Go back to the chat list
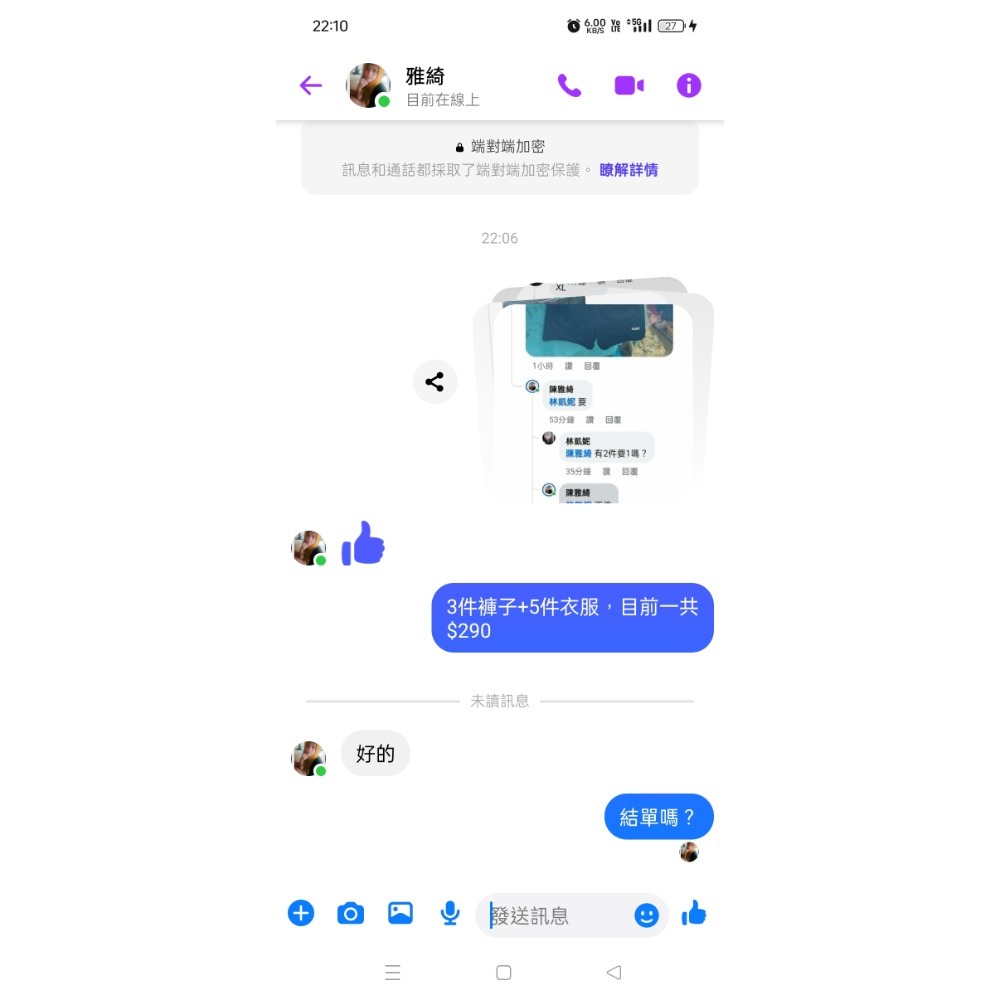1000x1000 pixels. tap(311, 86)
